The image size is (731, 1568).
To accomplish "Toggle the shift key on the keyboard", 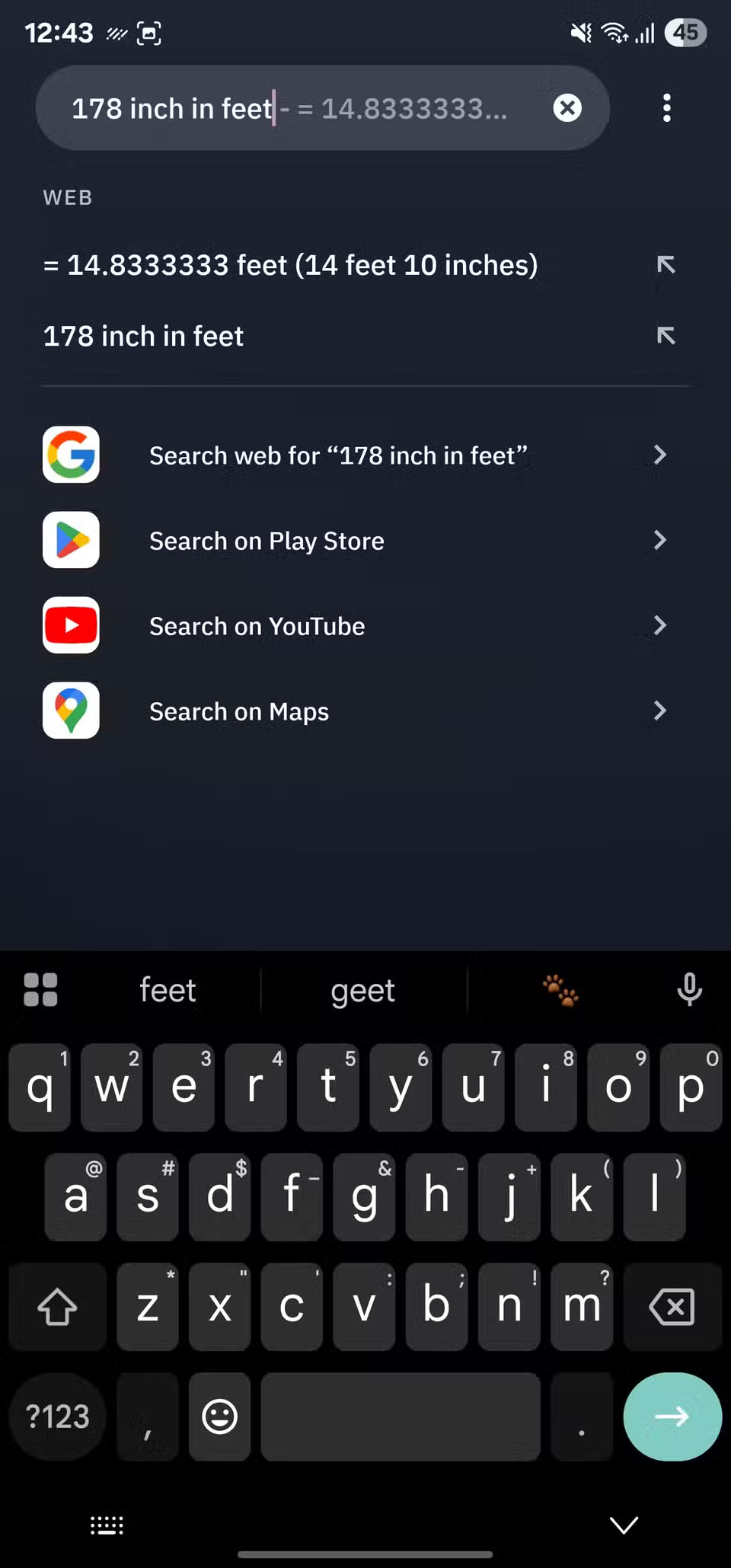I will click(56, 1307).
